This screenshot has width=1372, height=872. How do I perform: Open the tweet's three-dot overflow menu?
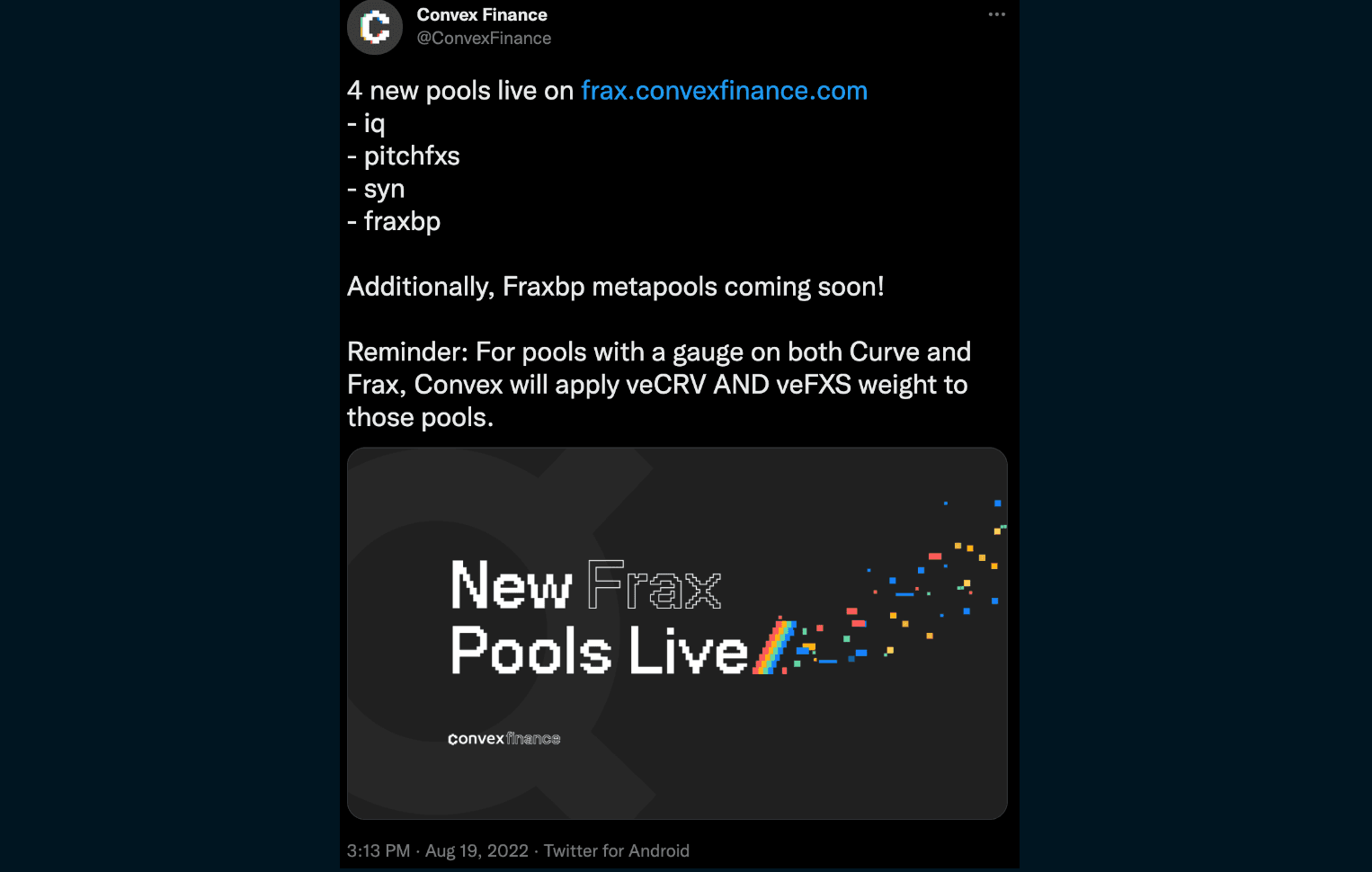point(996,14)
